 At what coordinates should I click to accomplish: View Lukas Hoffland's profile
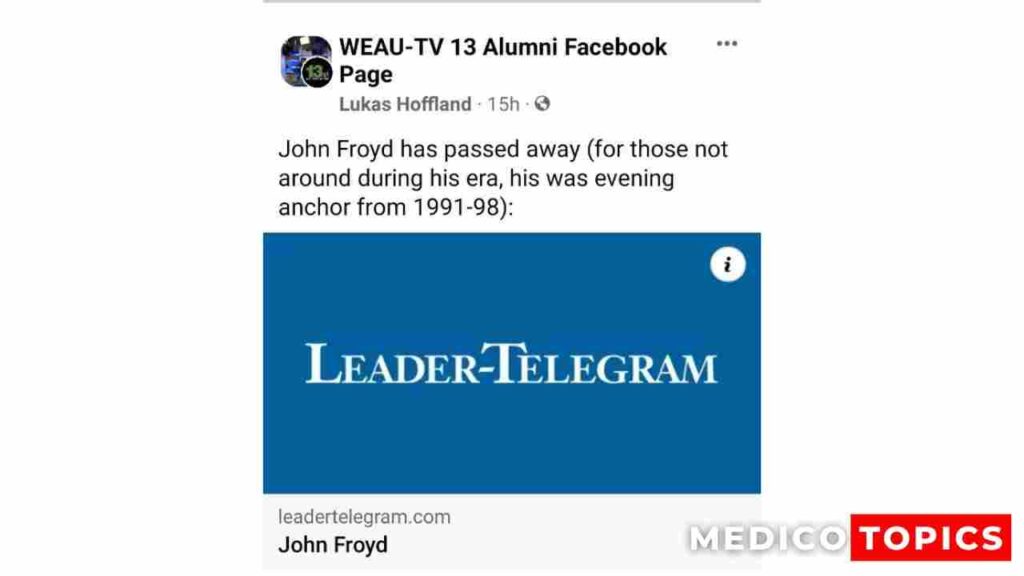[x=405, y=104]
